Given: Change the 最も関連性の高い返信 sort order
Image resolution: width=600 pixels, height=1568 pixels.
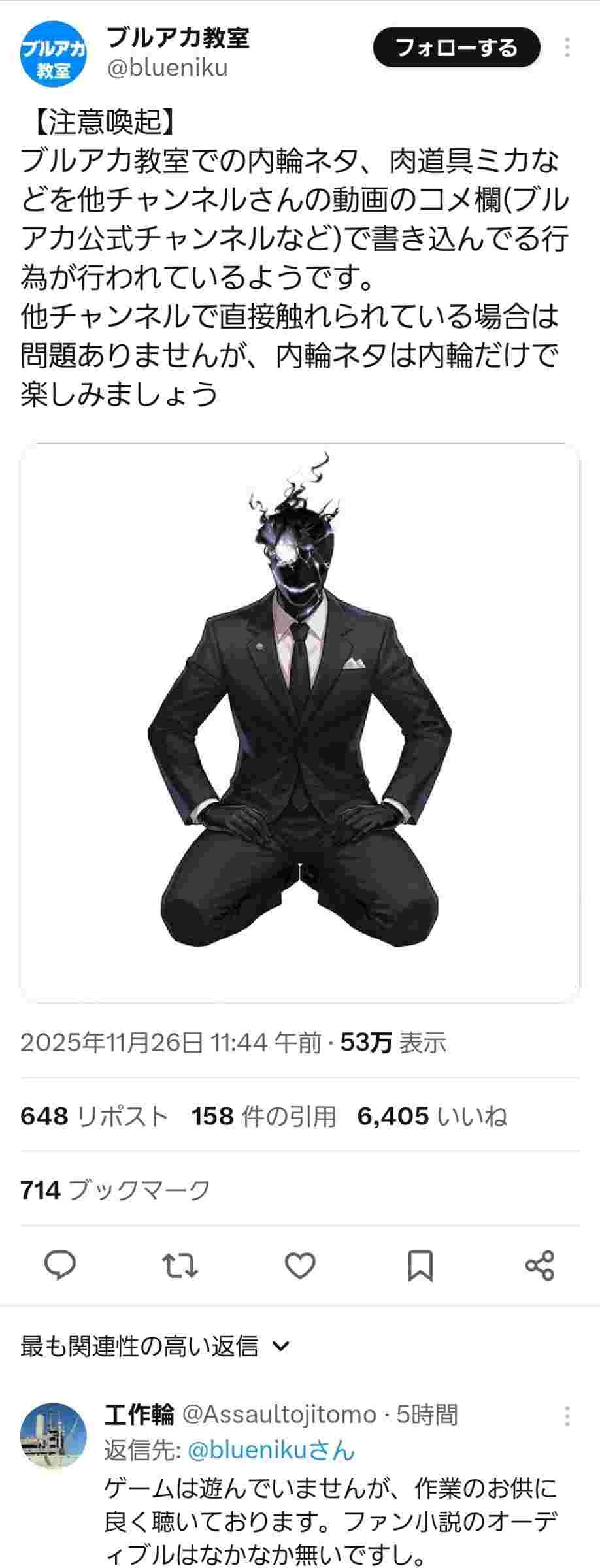Looking at the screenshot, I should coord(154,1347).
